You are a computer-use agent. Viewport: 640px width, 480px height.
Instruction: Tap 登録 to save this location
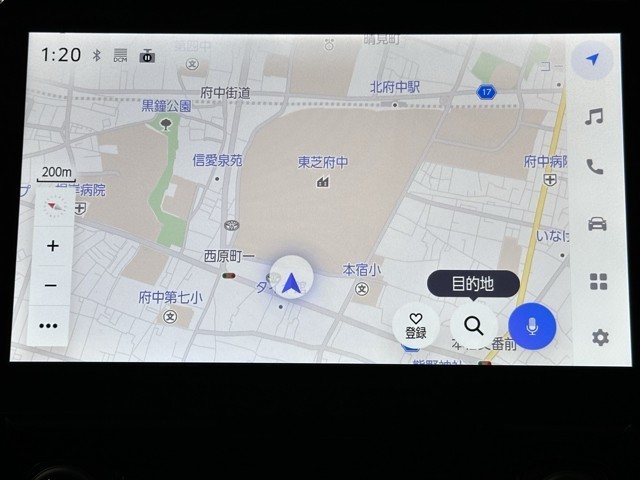[416, 326]
